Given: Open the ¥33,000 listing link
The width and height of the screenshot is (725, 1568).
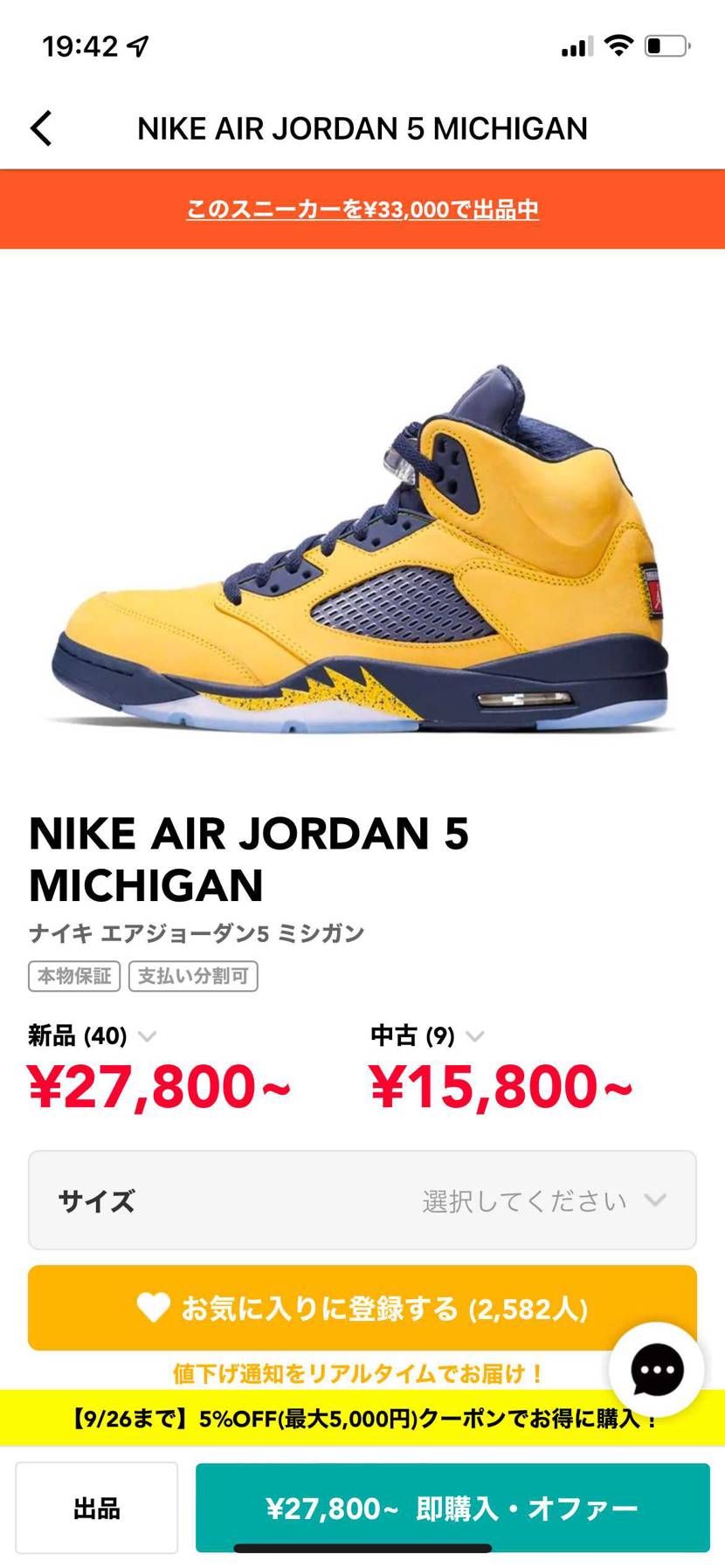Looking at the screenshot, I should [362, 210].
